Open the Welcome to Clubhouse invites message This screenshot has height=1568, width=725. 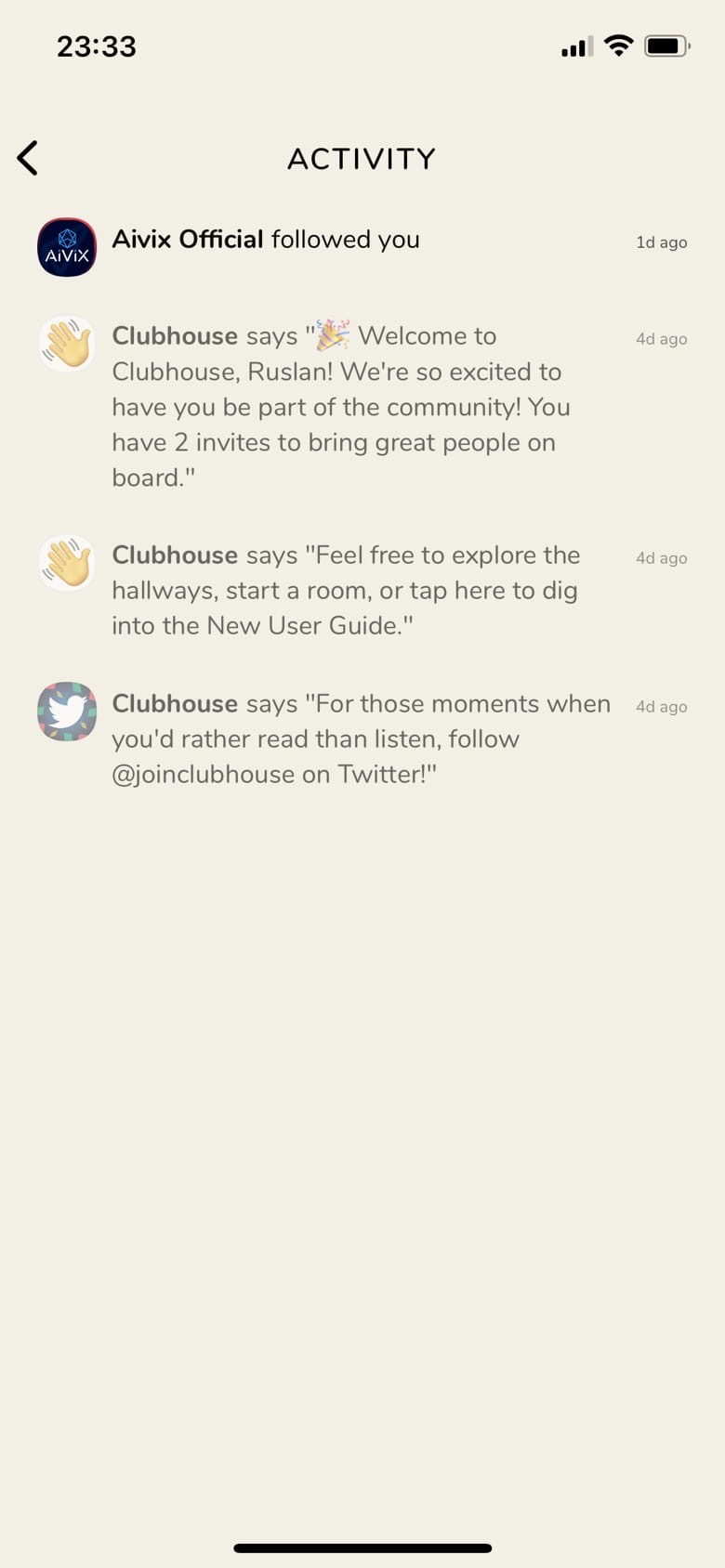(340, 407)
